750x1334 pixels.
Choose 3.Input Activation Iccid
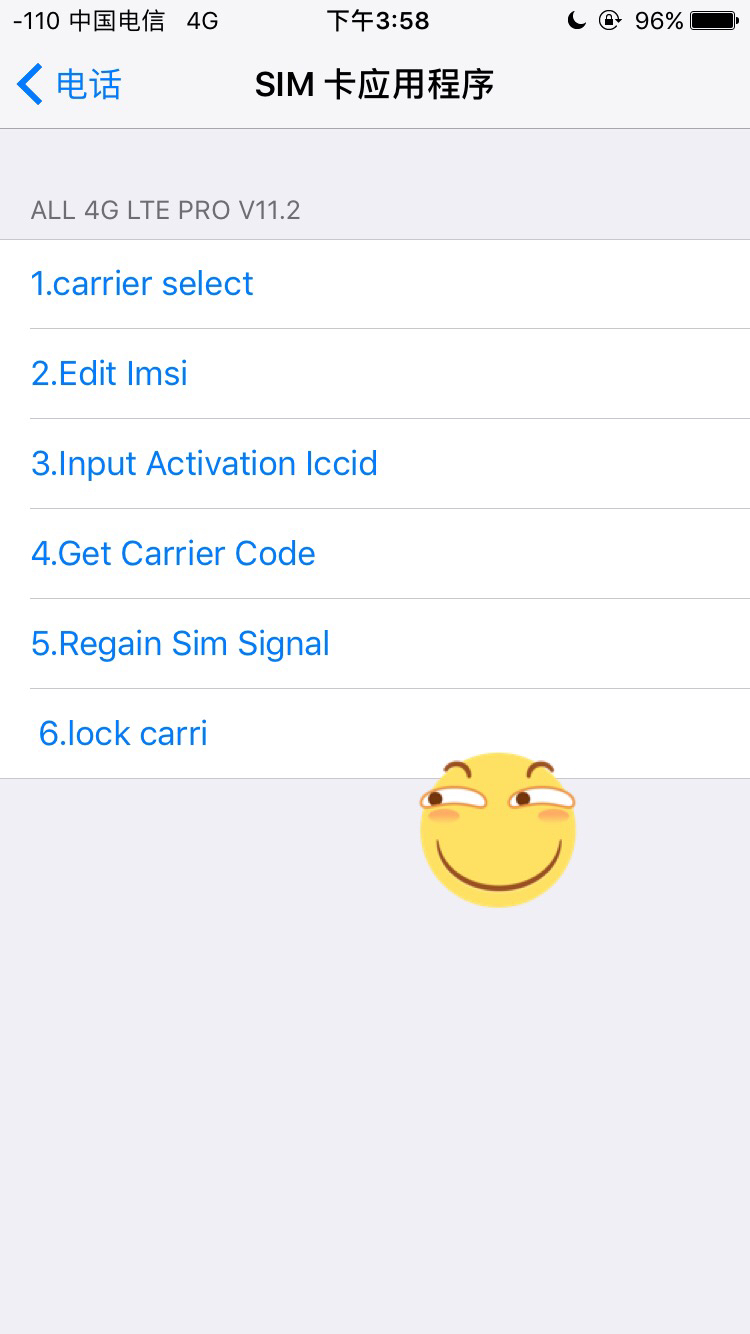tap(375, 464)
